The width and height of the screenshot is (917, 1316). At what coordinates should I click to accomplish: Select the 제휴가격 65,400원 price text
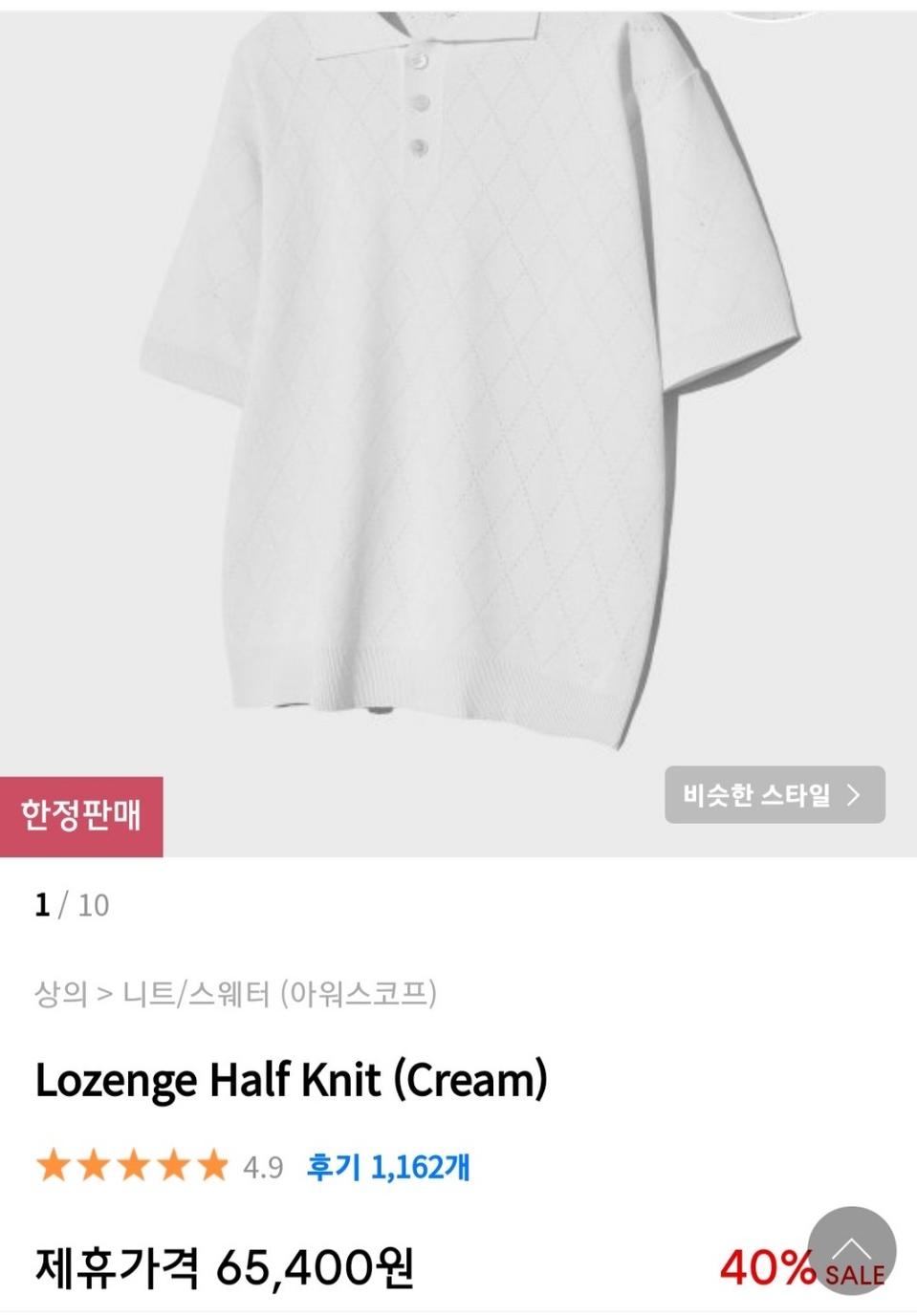[x=223, y=1271]
